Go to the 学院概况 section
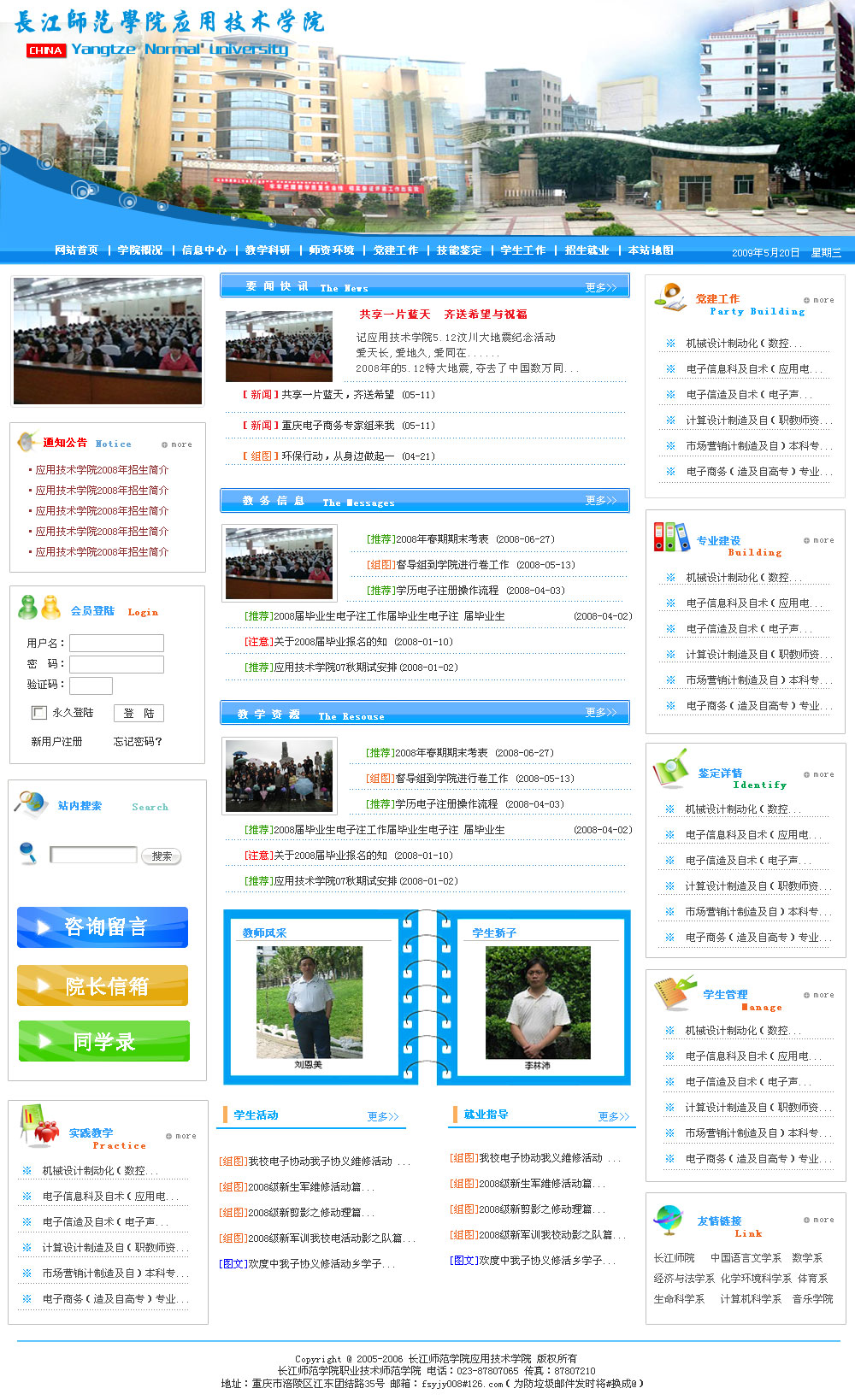 click(140, 250)
